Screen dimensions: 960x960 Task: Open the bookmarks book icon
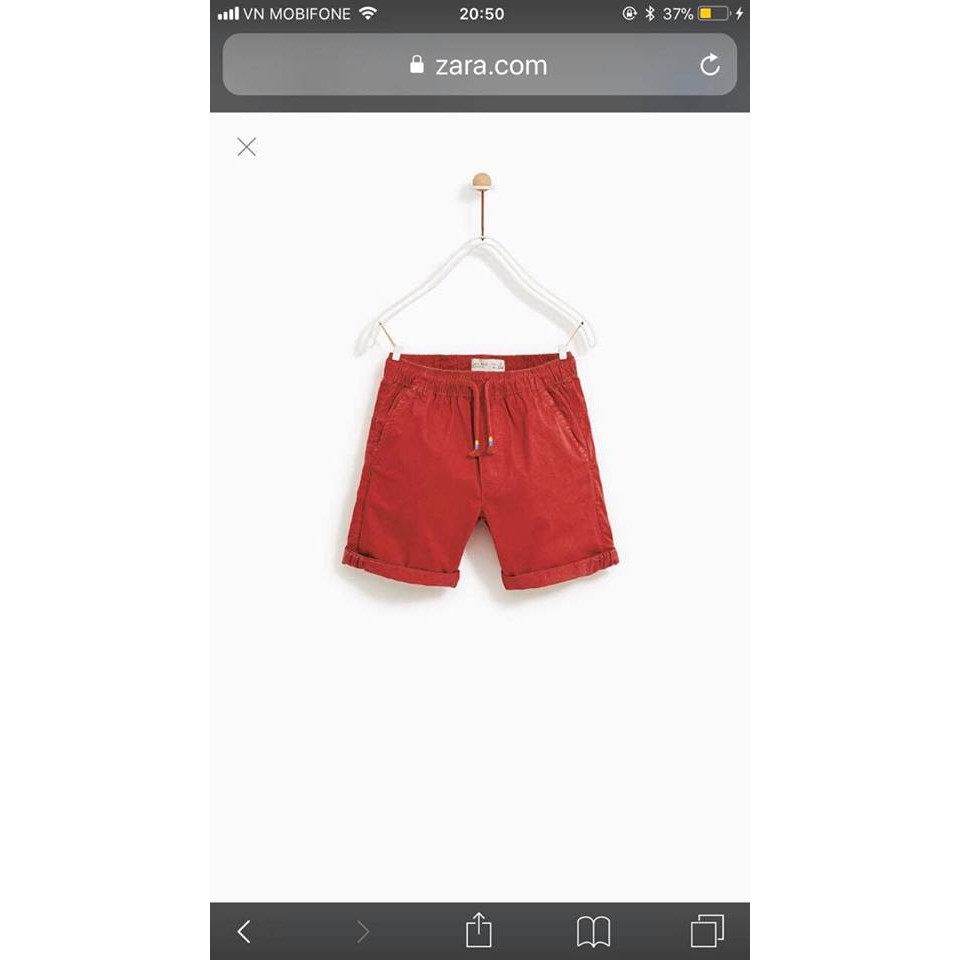point(593,932)
